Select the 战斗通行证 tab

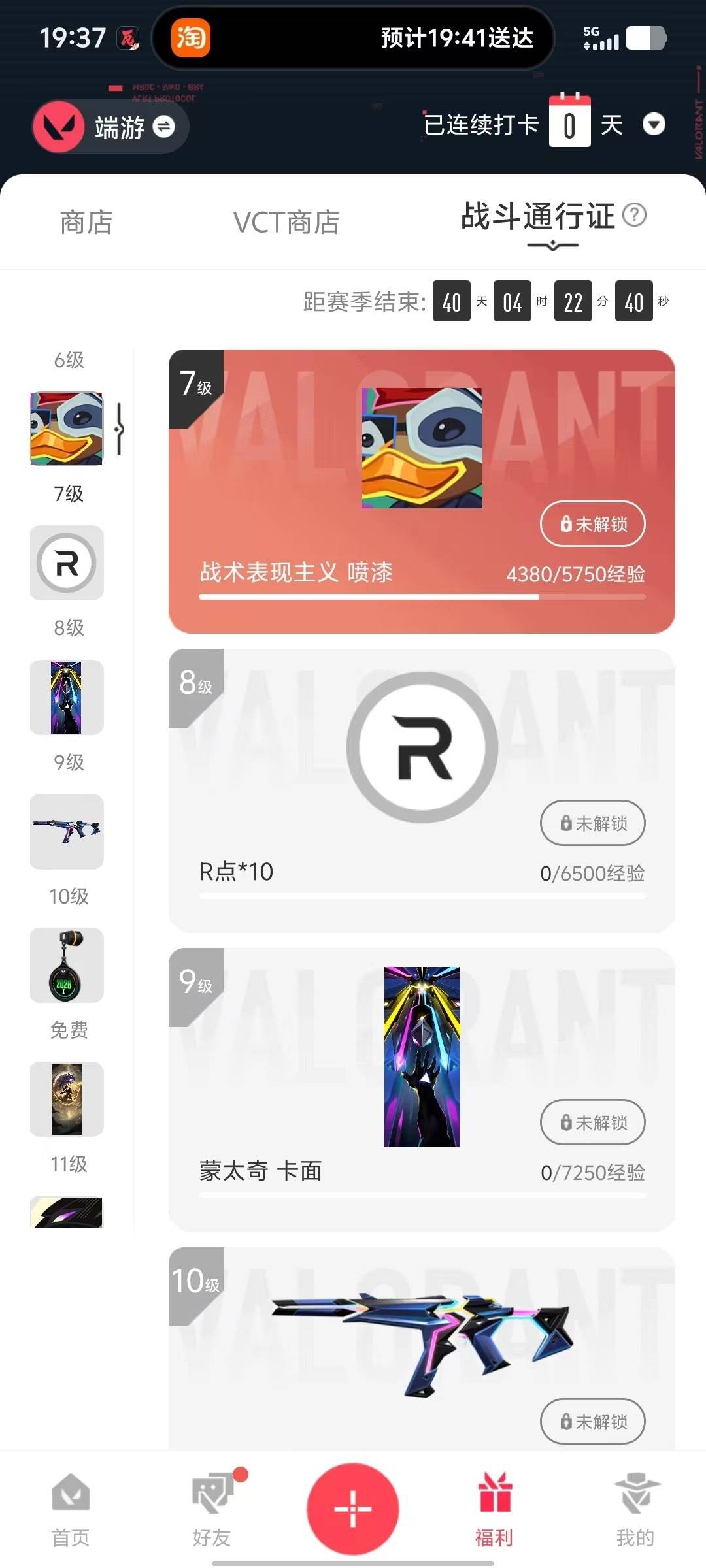pyautogui.click(x=536, y=217)
